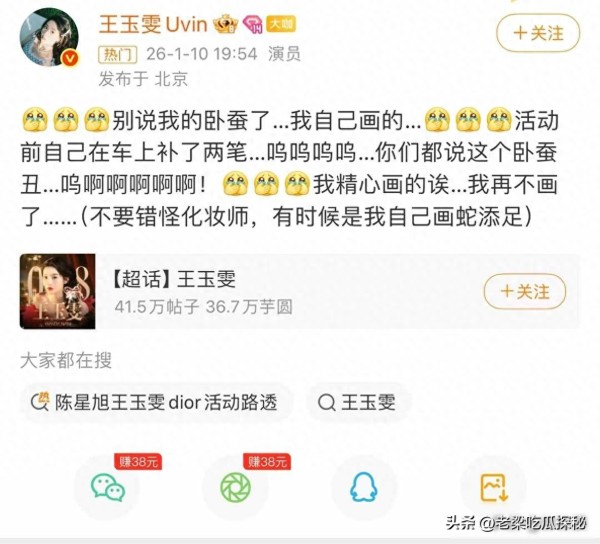Open 王玉雯 Uvin's profile avatar
Image resolution: width=600 pixels, height=544 pixels.
pos(48,38)
